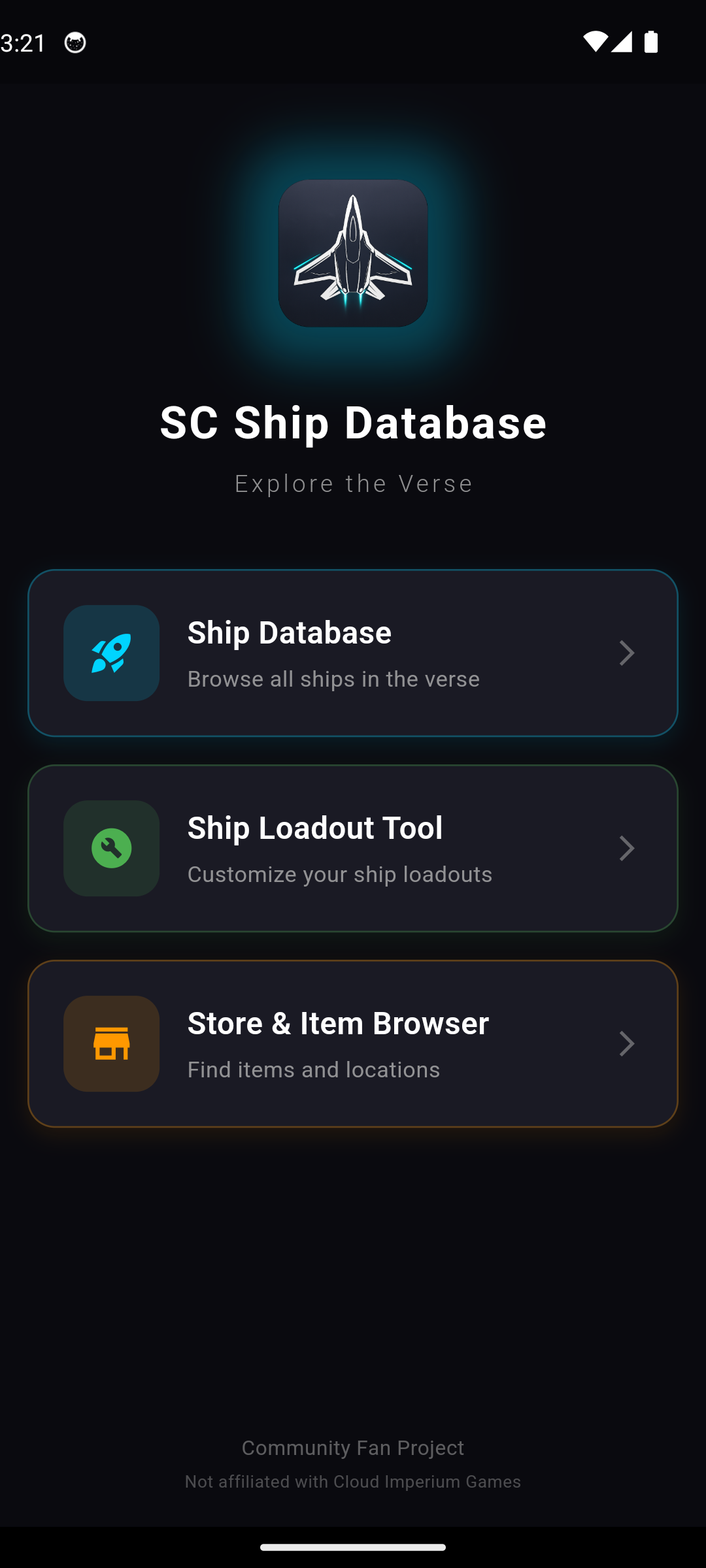Tap the battery icon in the status bar
Image resolution: width=706 pixels, height=1568 pixels.
point(650,42)
